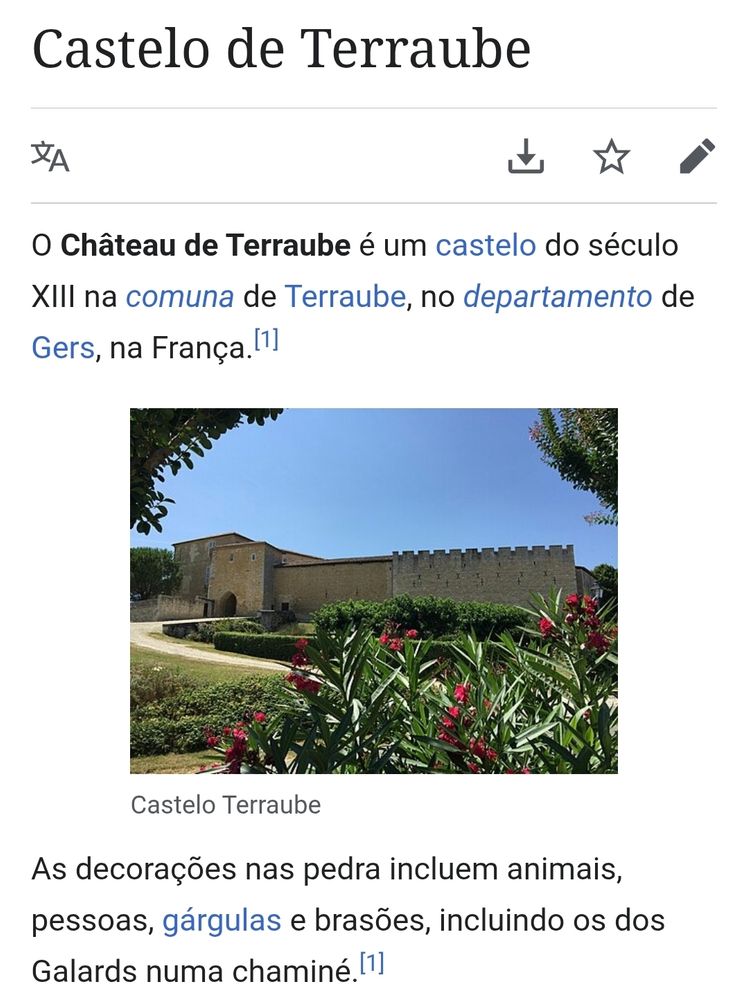This screenshot has width=748, height=1000.
Task: Edit the article with the pencil icon
Action: 695,157
